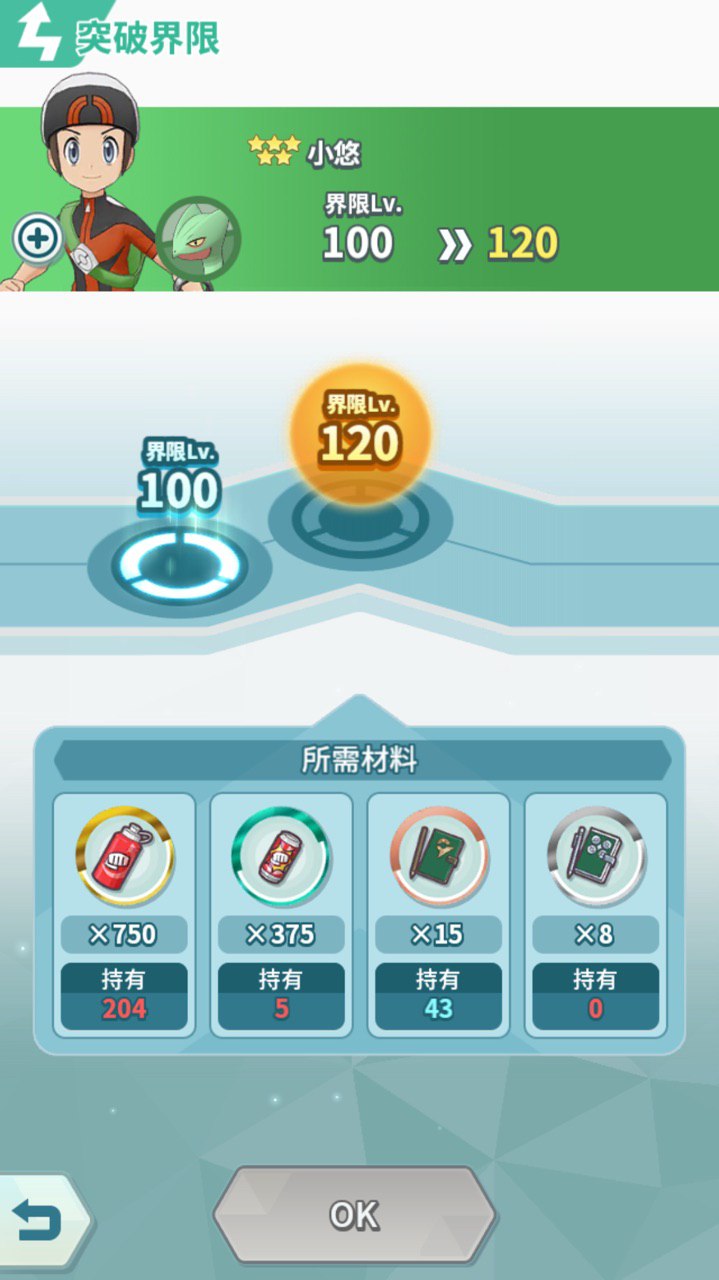
Task: Select the ×375 red can material
Action: click(x=280, y=856)
